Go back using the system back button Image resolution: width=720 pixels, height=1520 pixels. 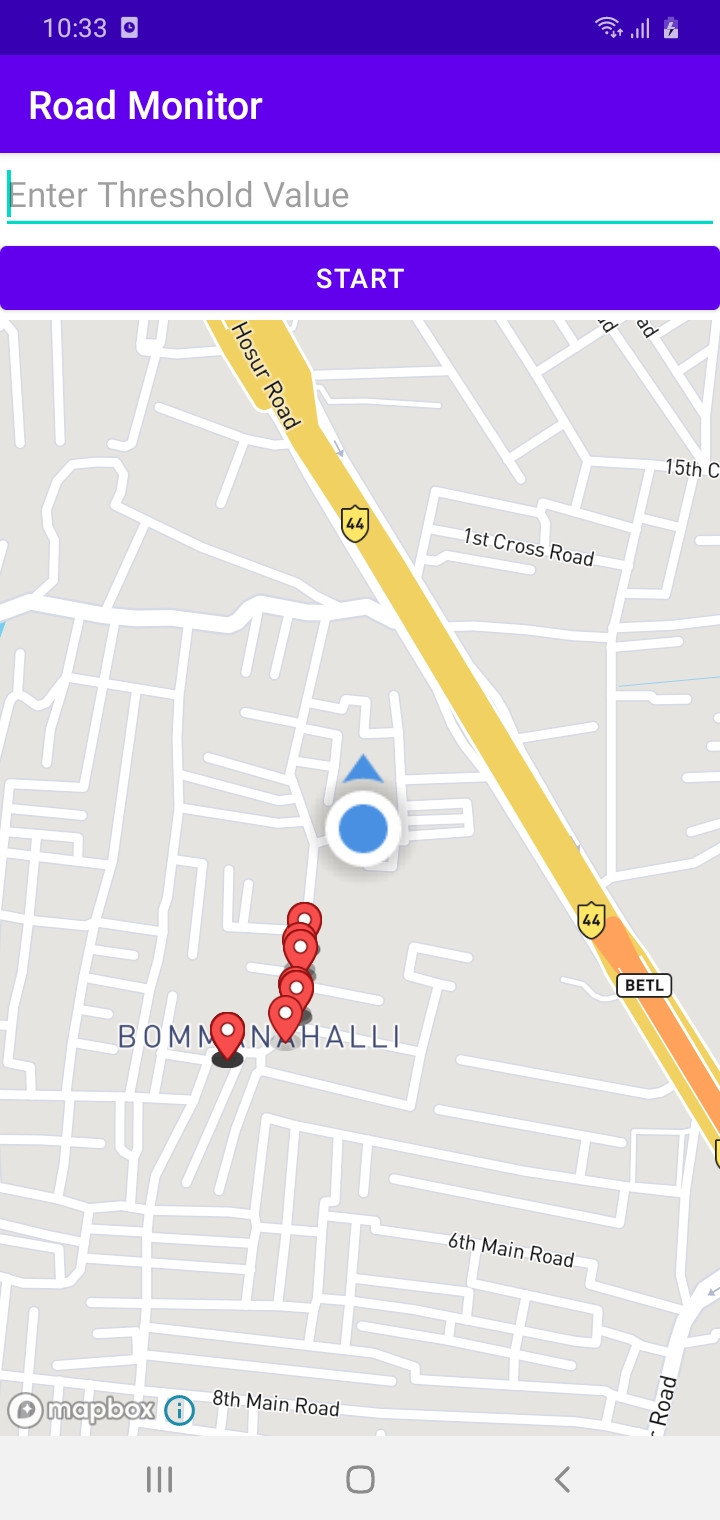click(x=562, y=1479)
